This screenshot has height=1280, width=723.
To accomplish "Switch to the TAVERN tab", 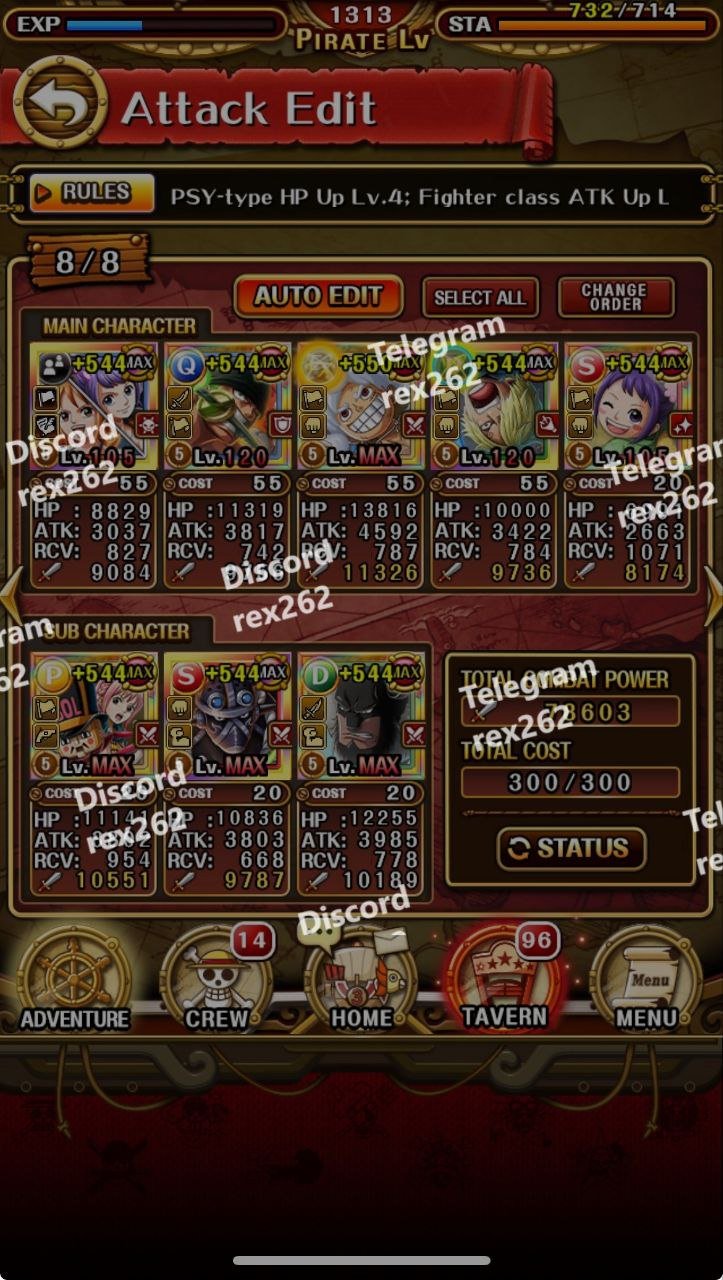I will coord(504,982).
